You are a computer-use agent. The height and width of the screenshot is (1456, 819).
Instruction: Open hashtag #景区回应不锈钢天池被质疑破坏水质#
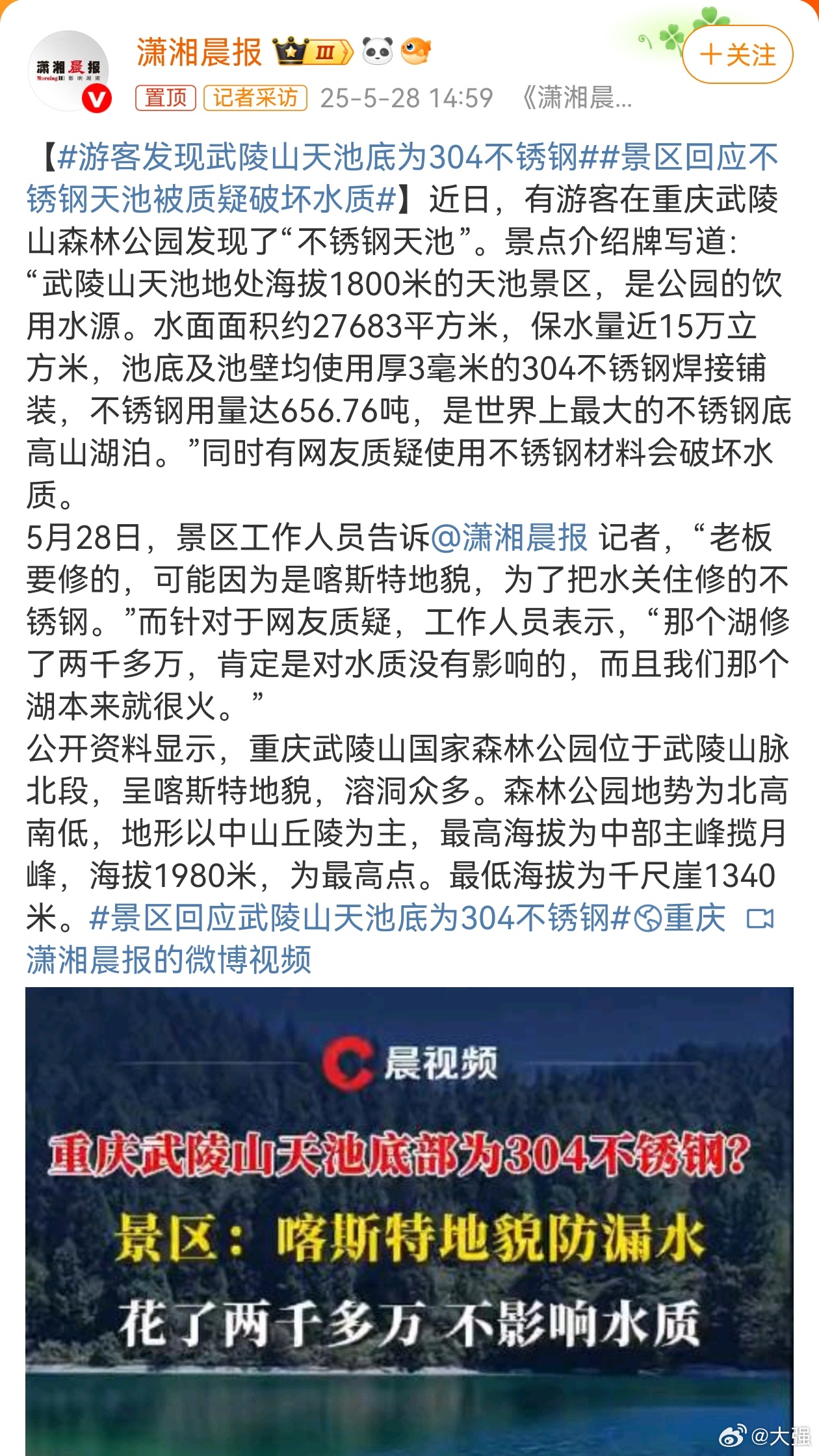point(403,178)
